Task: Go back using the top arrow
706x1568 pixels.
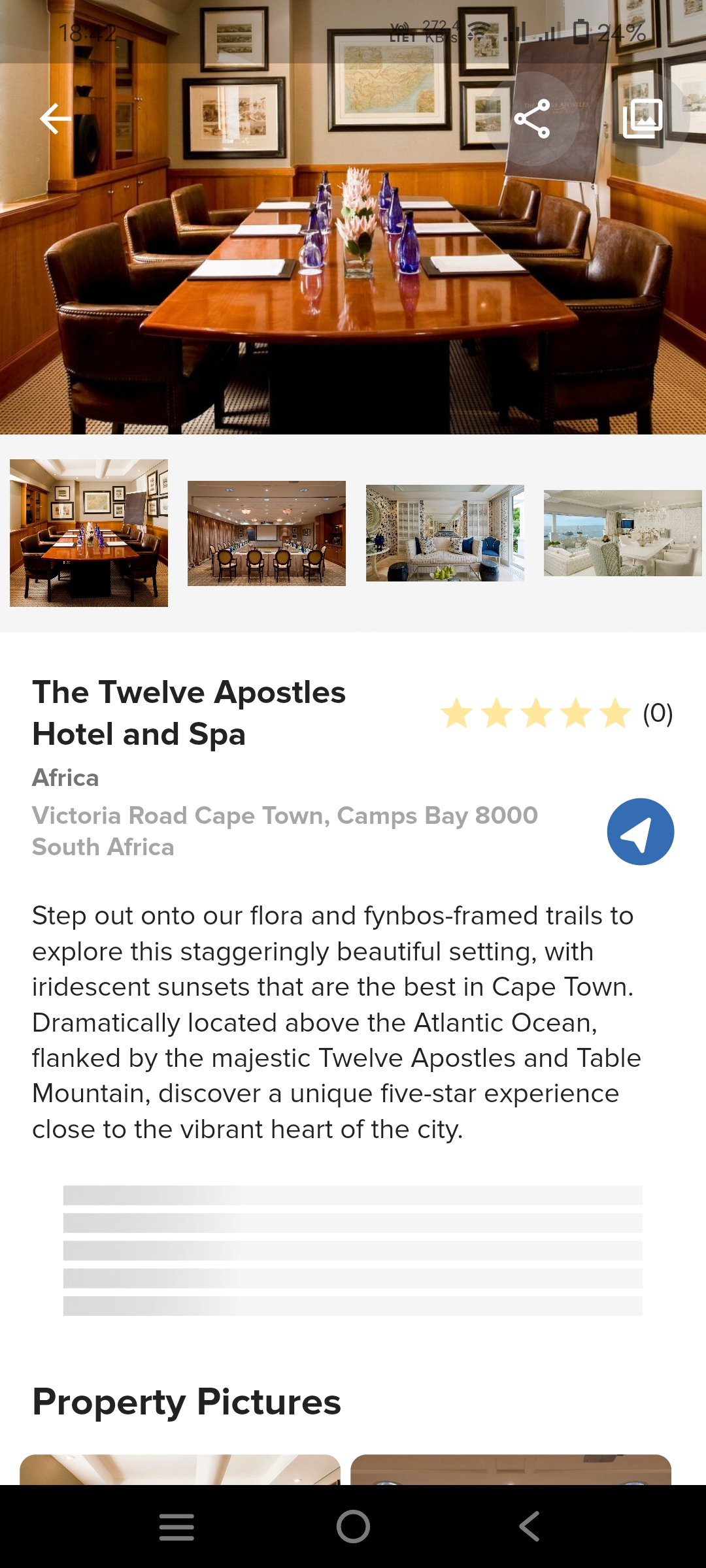Action: [x=56, y=119]
